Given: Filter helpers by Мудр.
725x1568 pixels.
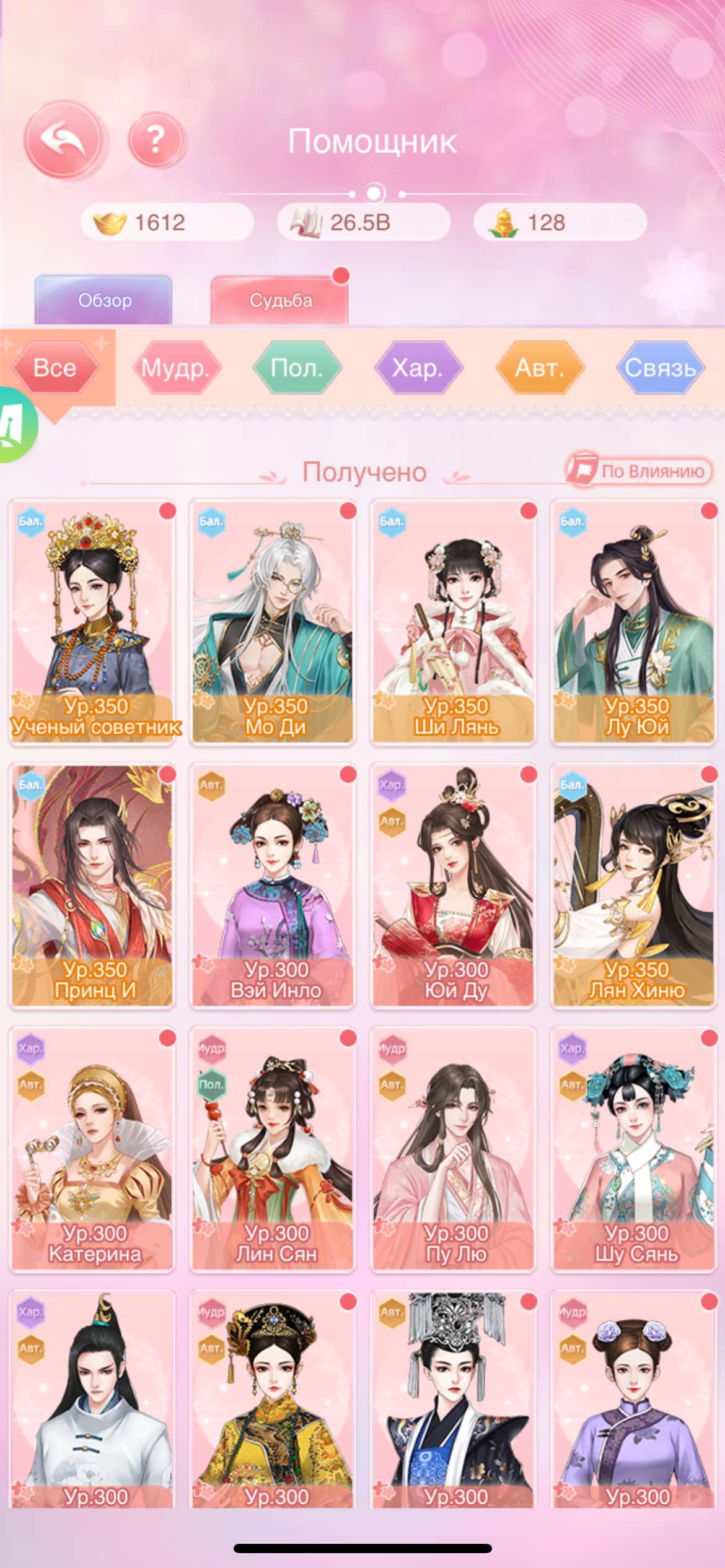Looking at the screenshot, I should (176, 368).
